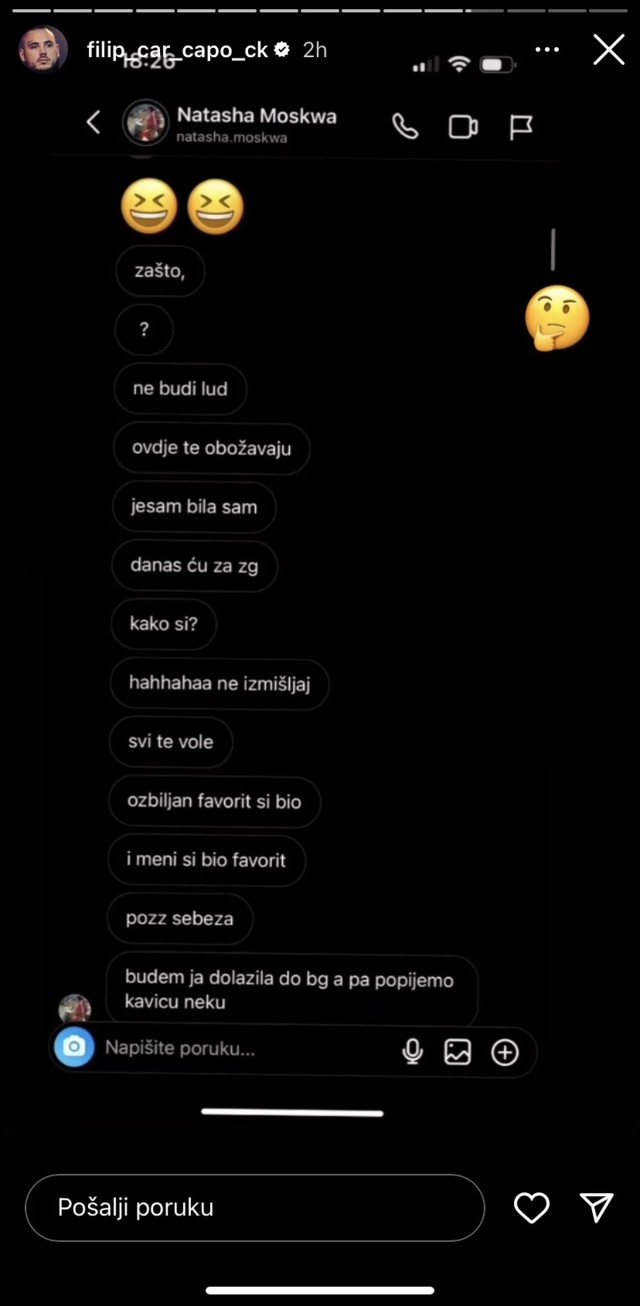Open the filip_car_capo_ck username link

[x=178, y=49]
